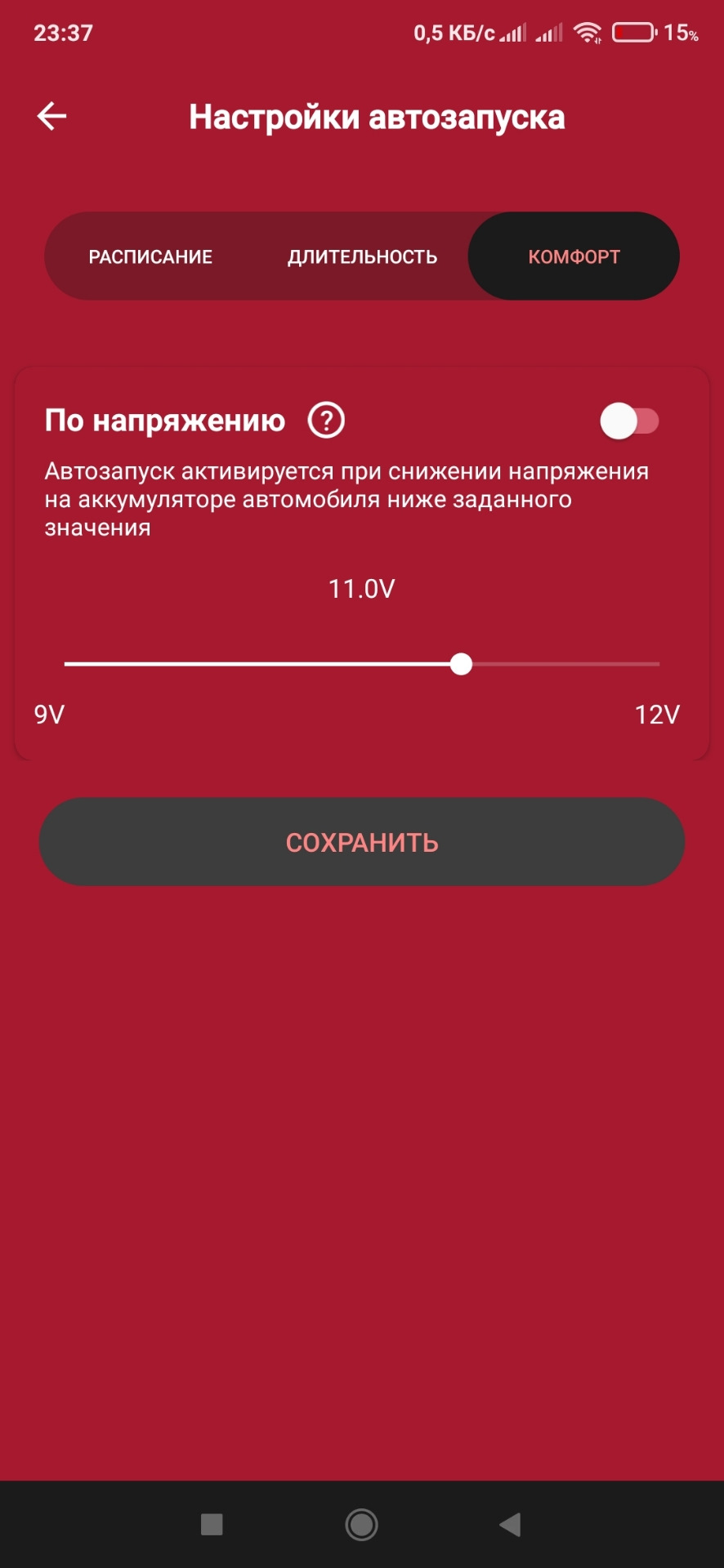Open recent apps from navigation bar
Screen dimensions: 724x1568
[x=212, y=1524]
